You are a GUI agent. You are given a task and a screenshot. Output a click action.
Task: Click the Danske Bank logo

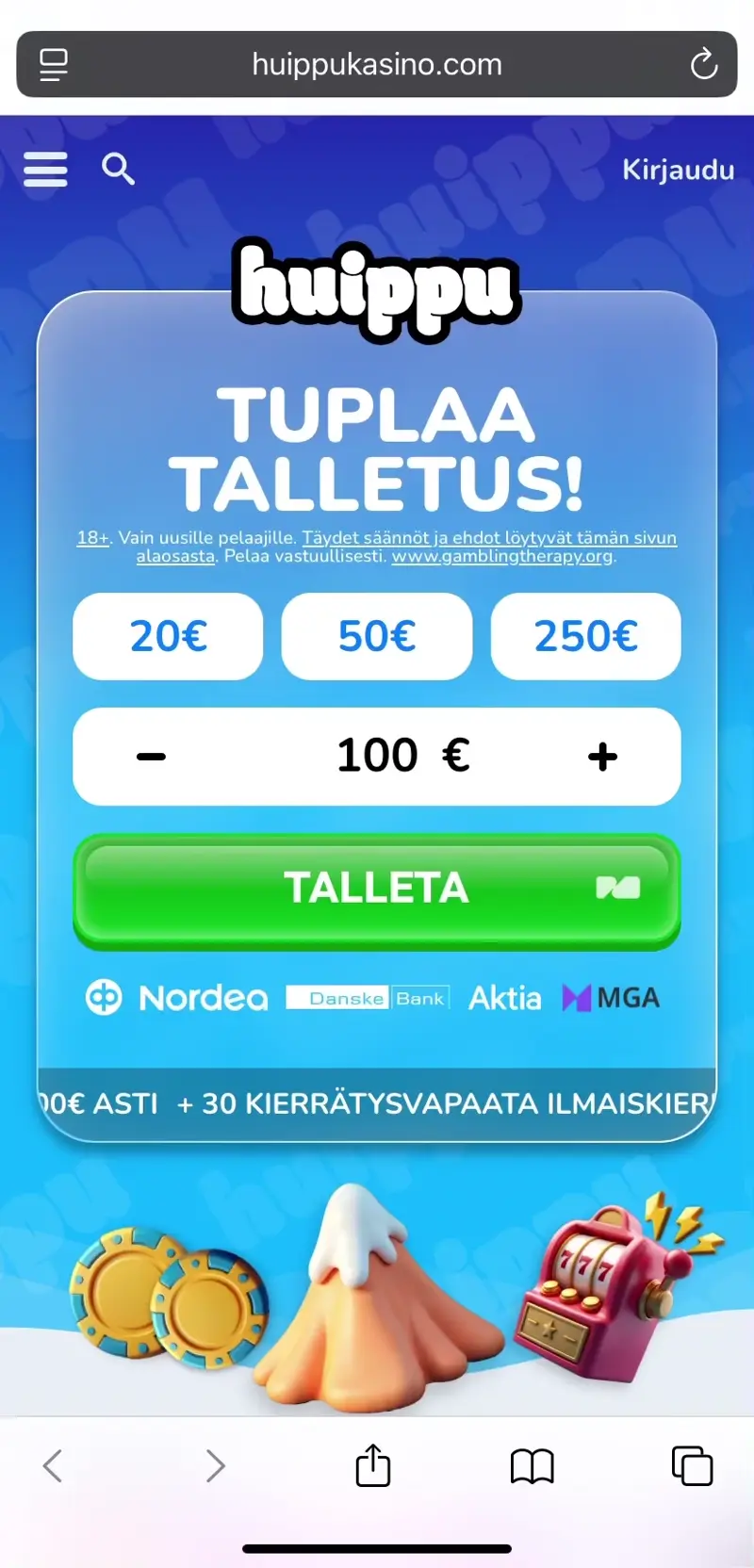(368, 997)
